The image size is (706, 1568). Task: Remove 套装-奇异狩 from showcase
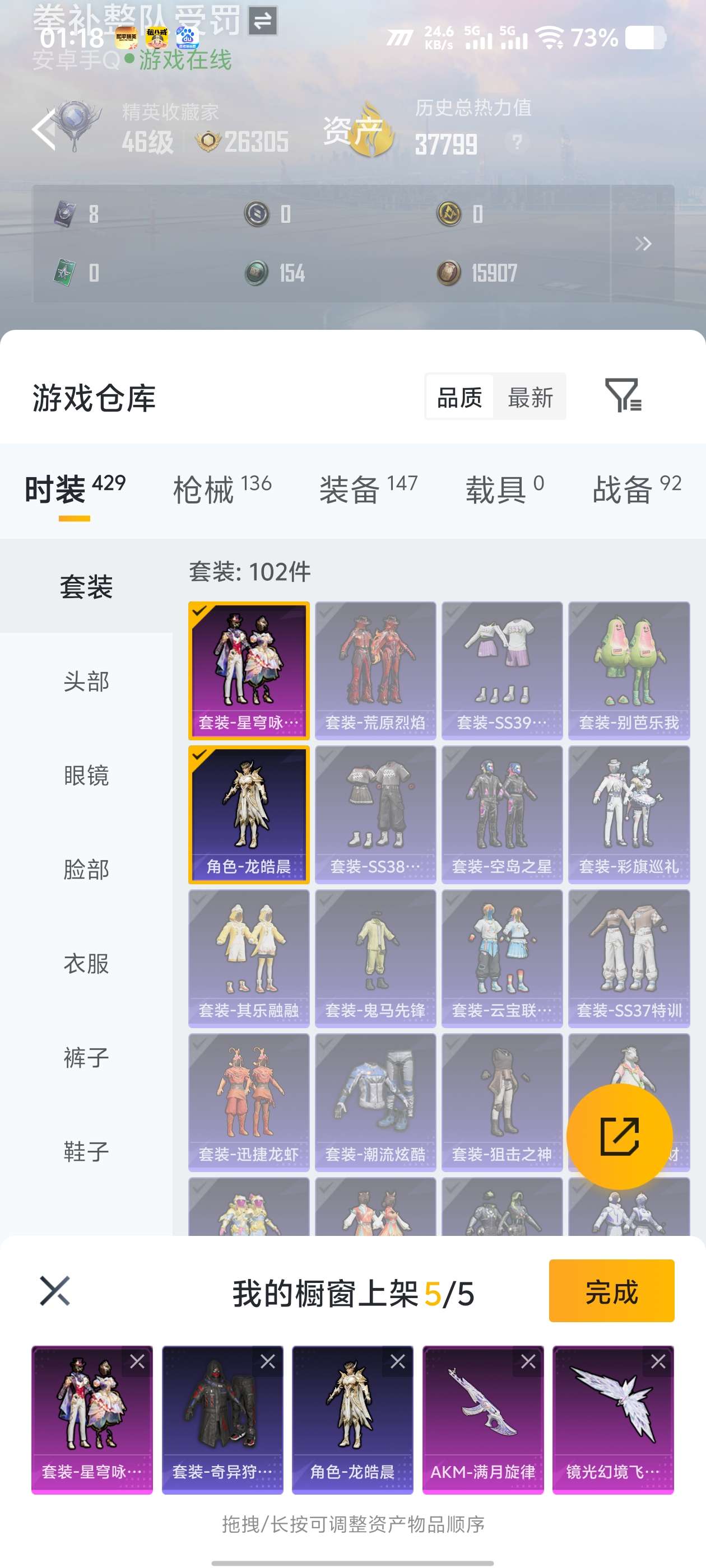point(267,1361)
